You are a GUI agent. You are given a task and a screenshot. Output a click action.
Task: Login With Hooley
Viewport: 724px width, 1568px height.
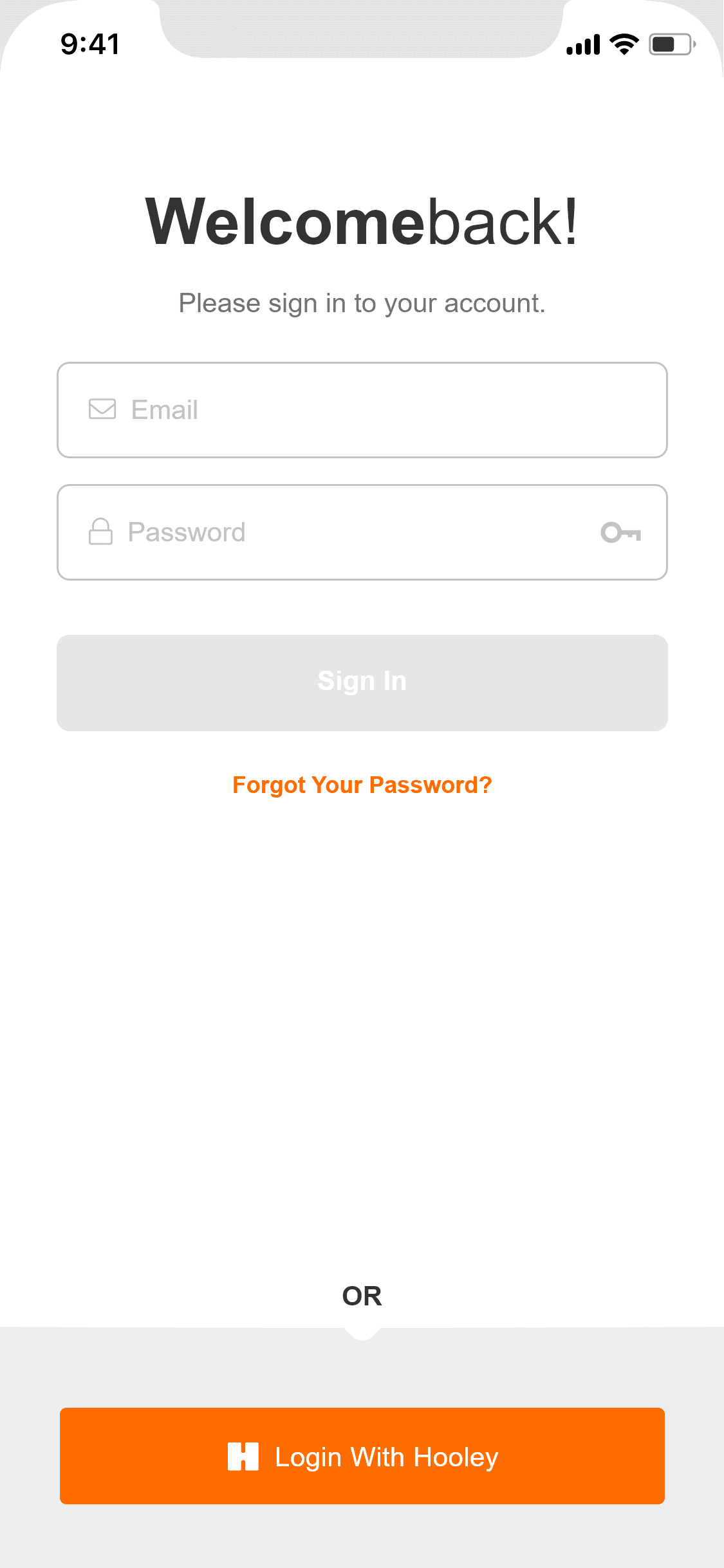[362, 1456]
